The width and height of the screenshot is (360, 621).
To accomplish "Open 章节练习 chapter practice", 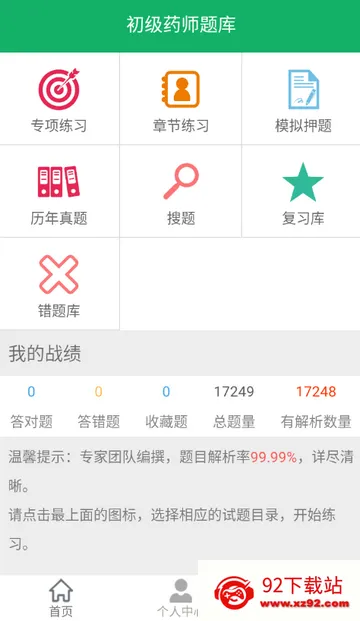I will 181,99.
